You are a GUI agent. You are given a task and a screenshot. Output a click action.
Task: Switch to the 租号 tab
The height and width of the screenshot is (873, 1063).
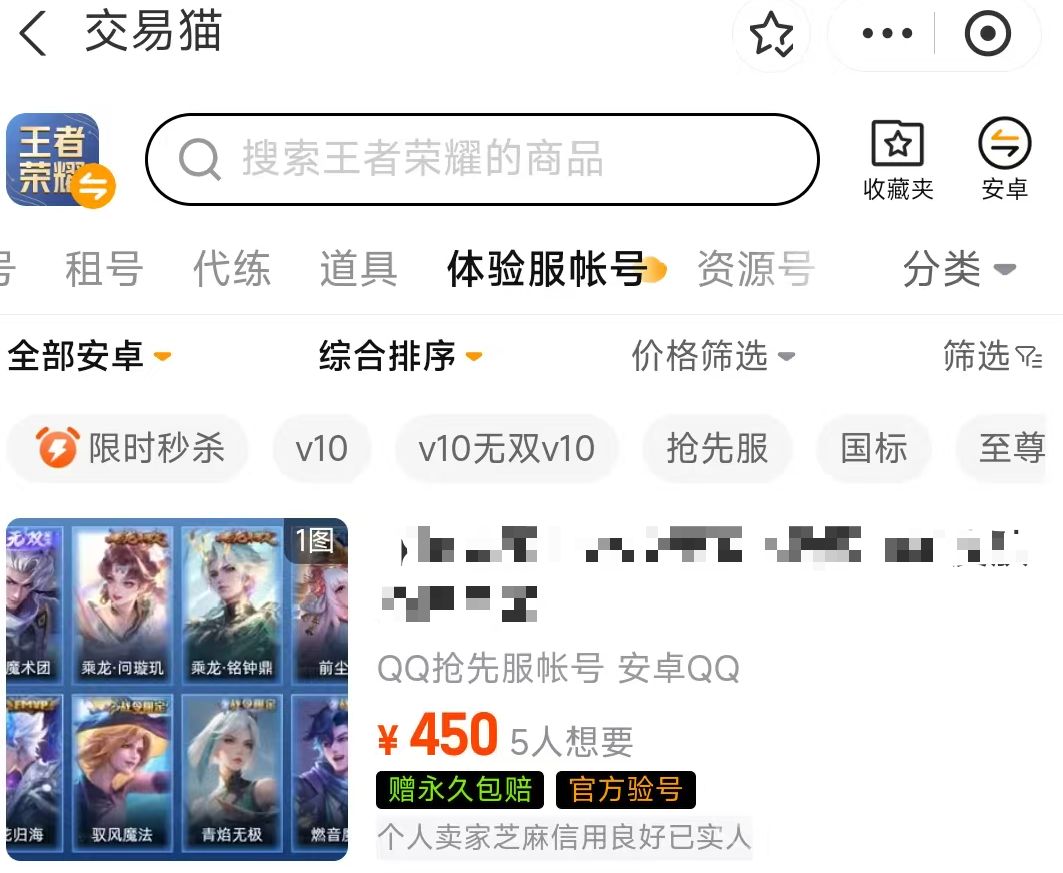click(x=104, y=268)
